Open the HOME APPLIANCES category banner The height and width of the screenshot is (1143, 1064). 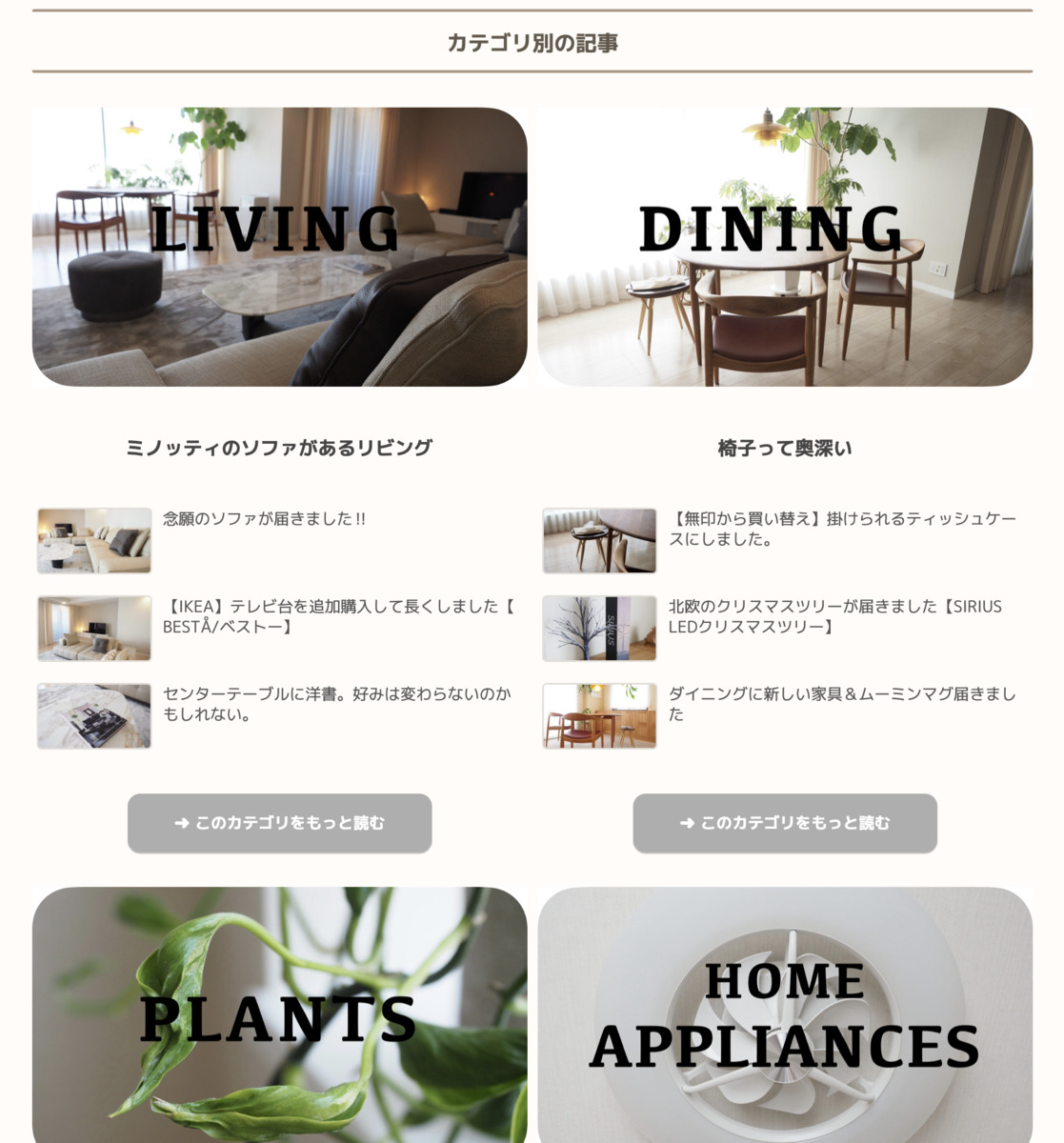pyautogui.click(x=784, y=1015)
